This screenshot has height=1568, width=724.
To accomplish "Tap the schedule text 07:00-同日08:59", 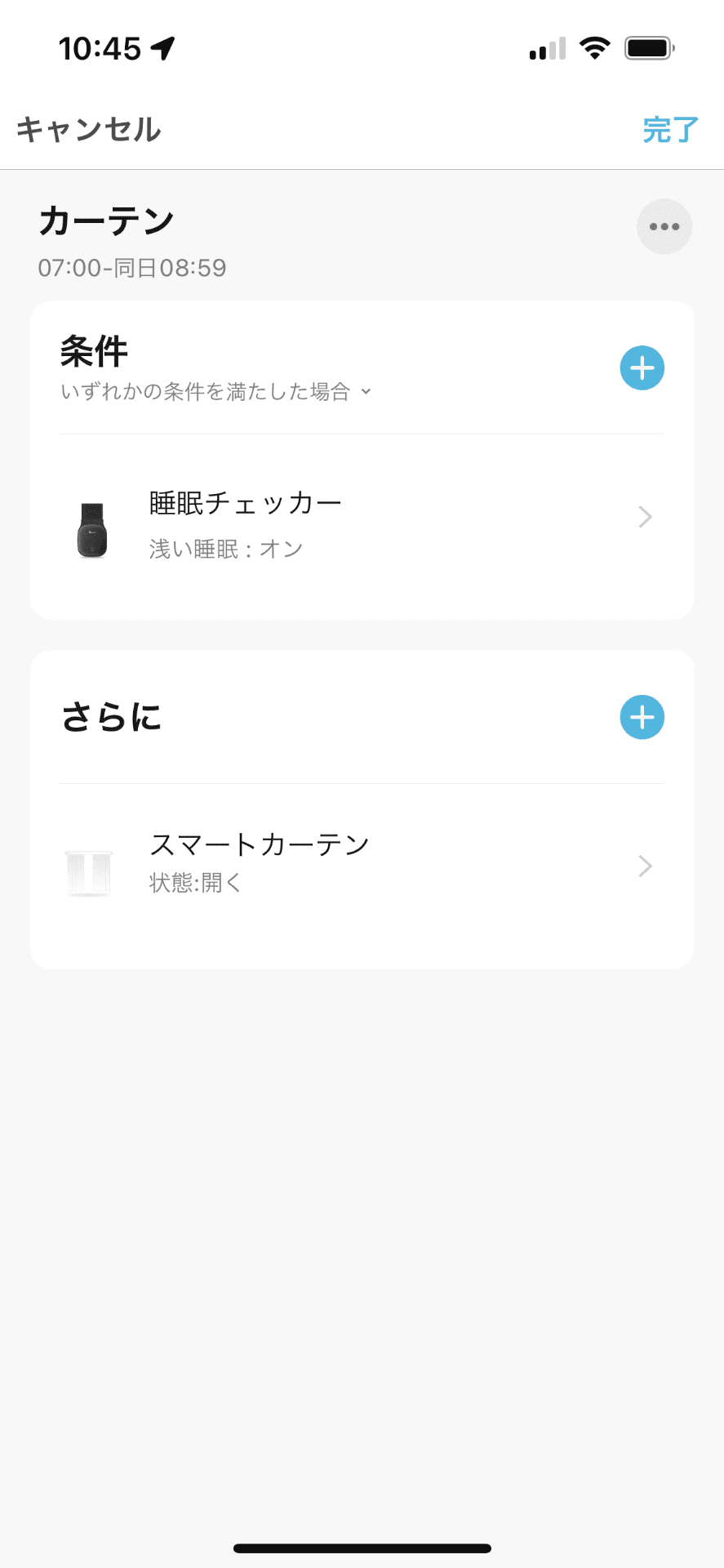I will 133,268.
